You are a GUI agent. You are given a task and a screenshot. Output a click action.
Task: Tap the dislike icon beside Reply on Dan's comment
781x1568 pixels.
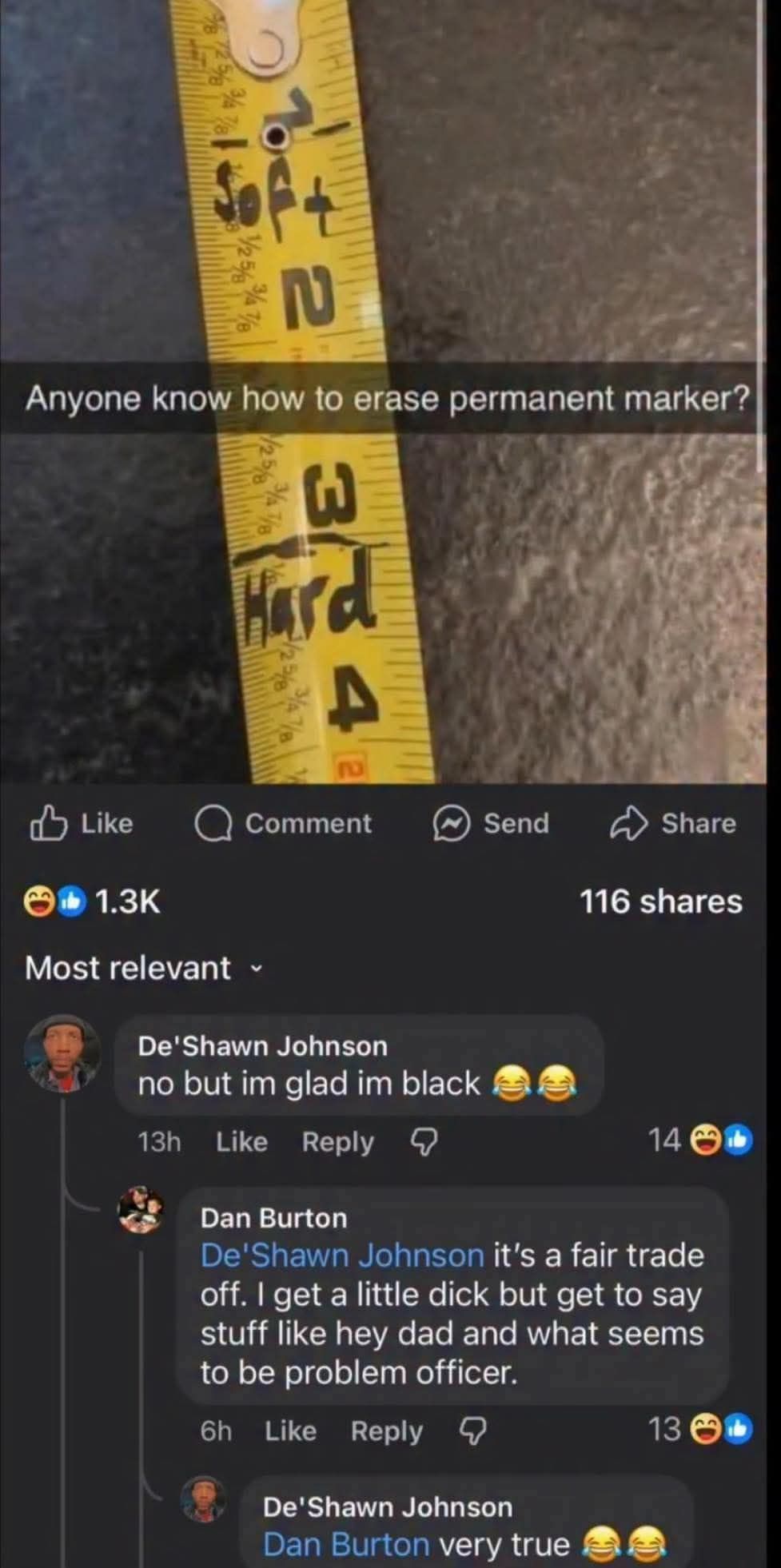click(x=472, y=1431)
